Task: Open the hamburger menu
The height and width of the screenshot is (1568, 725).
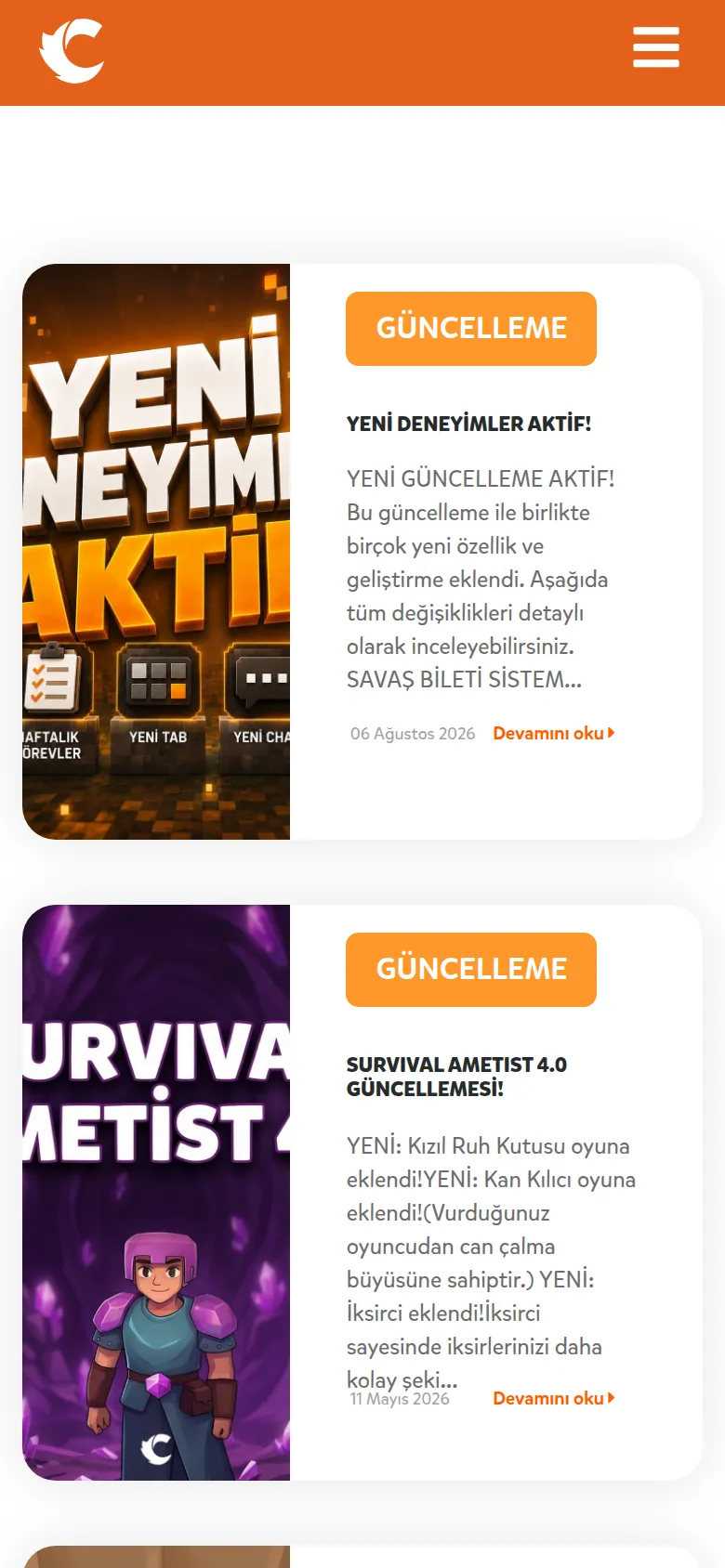Action: click(x=656, y=47)
